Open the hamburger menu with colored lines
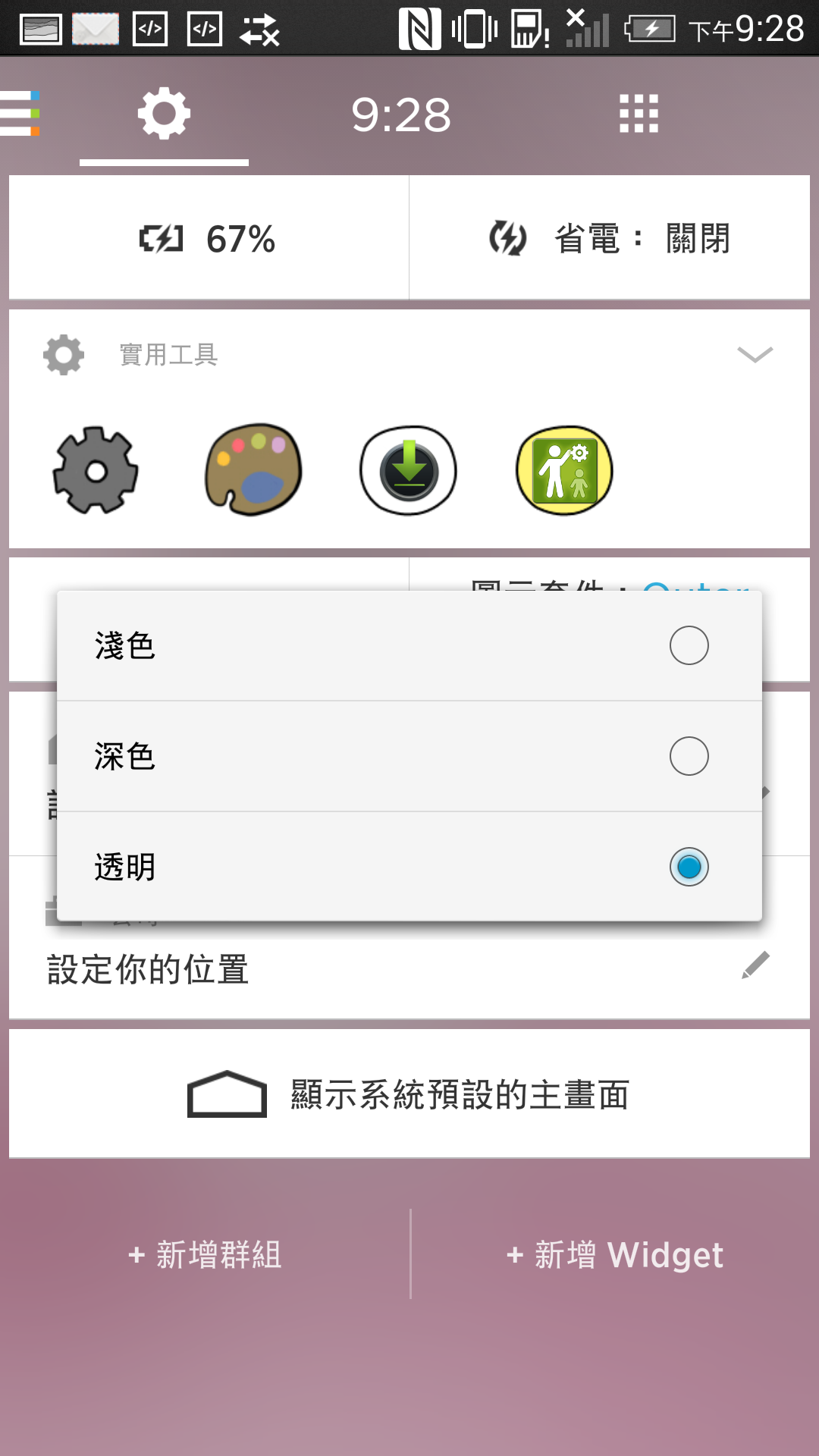The height and width of the screenshot is (1456, 819). 20,114
